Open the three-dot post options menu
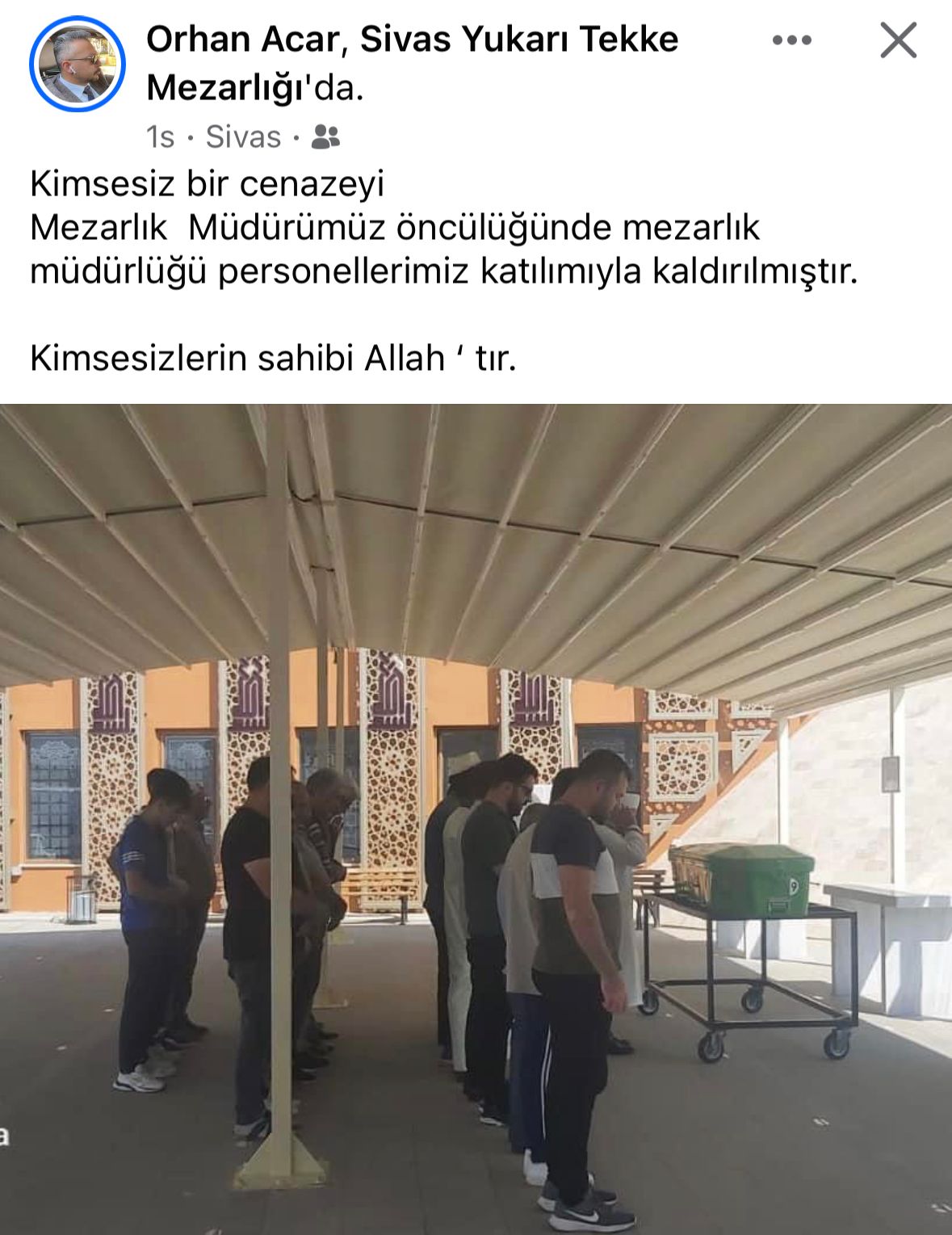952x1235 pixels. [x=791, y=40]
